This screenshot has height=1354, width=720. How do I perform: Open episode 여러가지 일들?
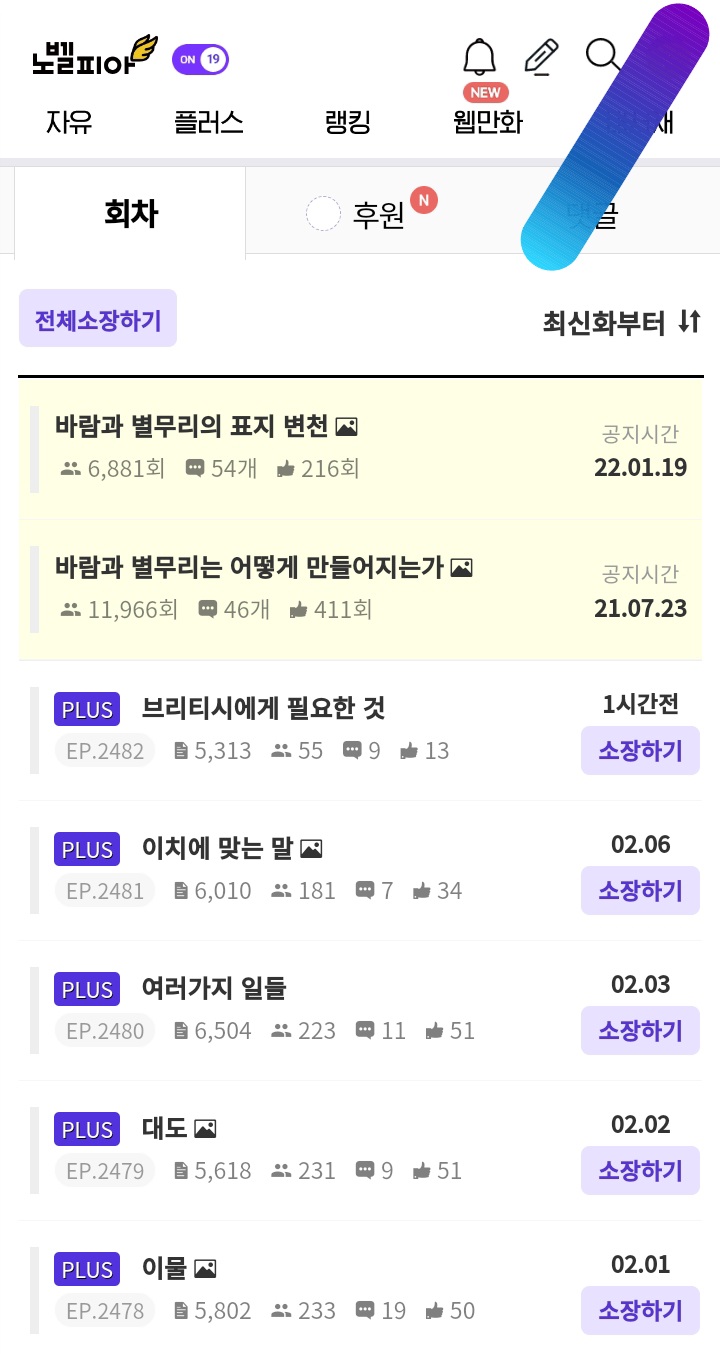pos(214,989)
